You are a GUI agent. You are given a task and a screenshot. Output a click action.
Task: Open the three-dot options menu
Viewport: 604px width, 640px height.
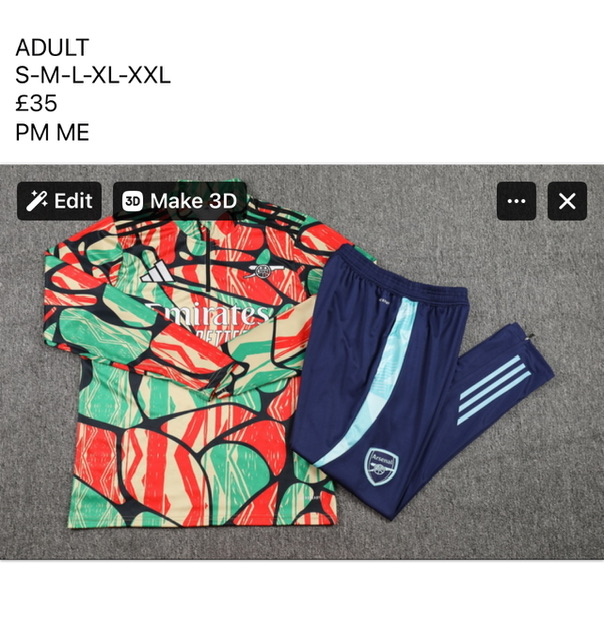[516, 201]
